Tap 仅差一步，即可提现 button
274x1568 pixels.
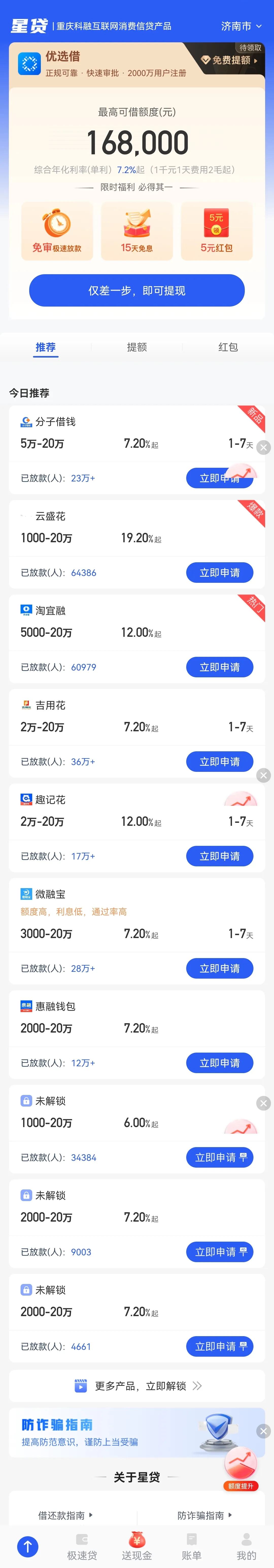(137, 290)
